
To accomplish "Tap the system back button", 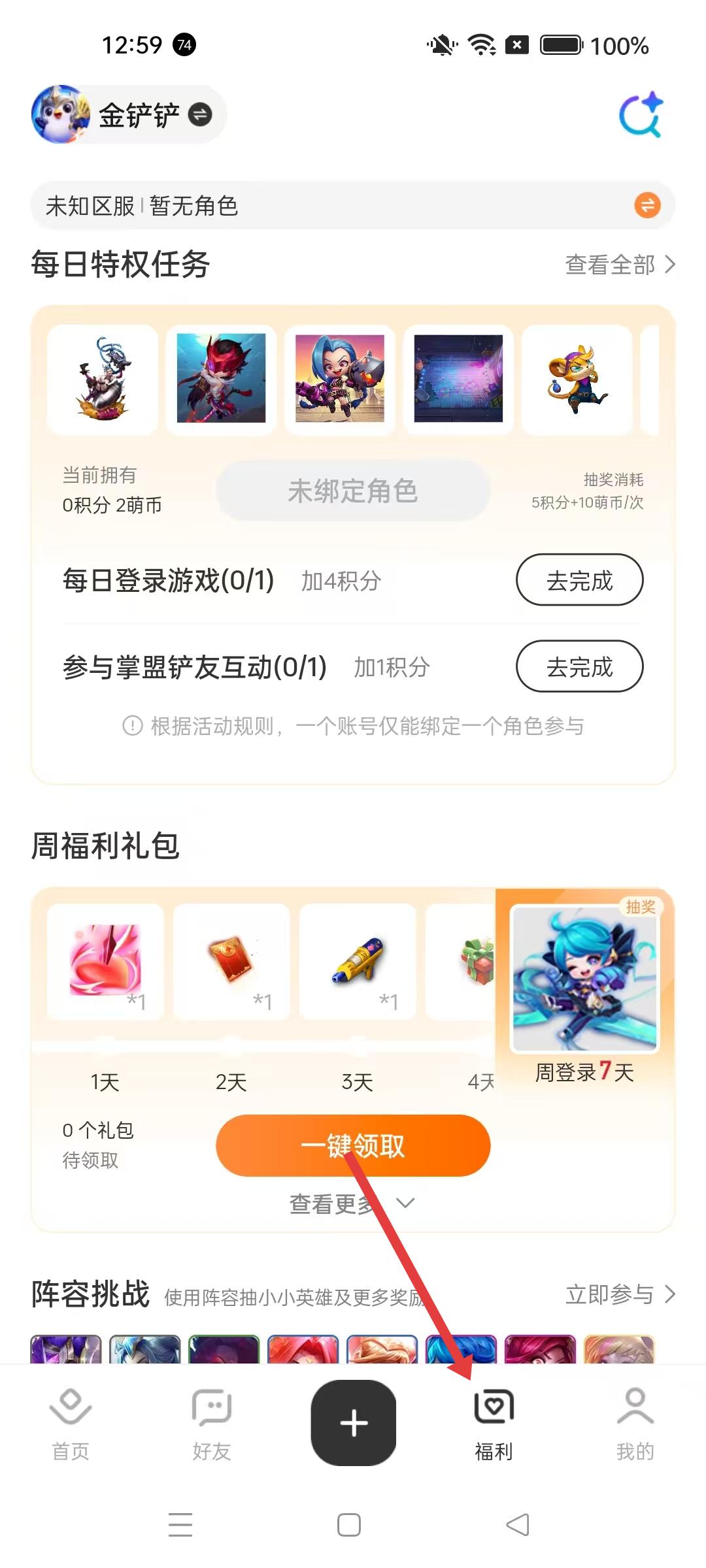I will [518, 1525].
